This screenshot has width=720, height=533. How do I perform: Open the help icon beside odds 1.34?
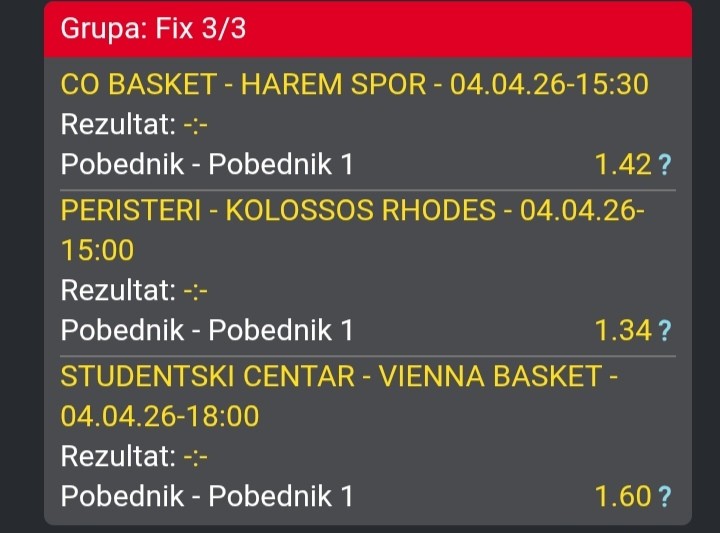[665, 331]
